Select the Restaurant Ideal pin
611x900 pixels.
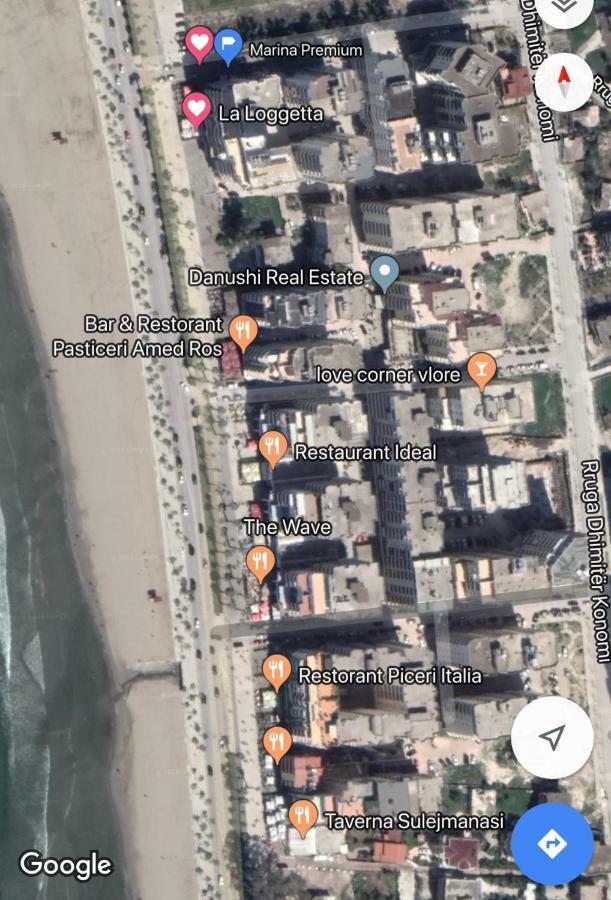click(x=273, y=447)
